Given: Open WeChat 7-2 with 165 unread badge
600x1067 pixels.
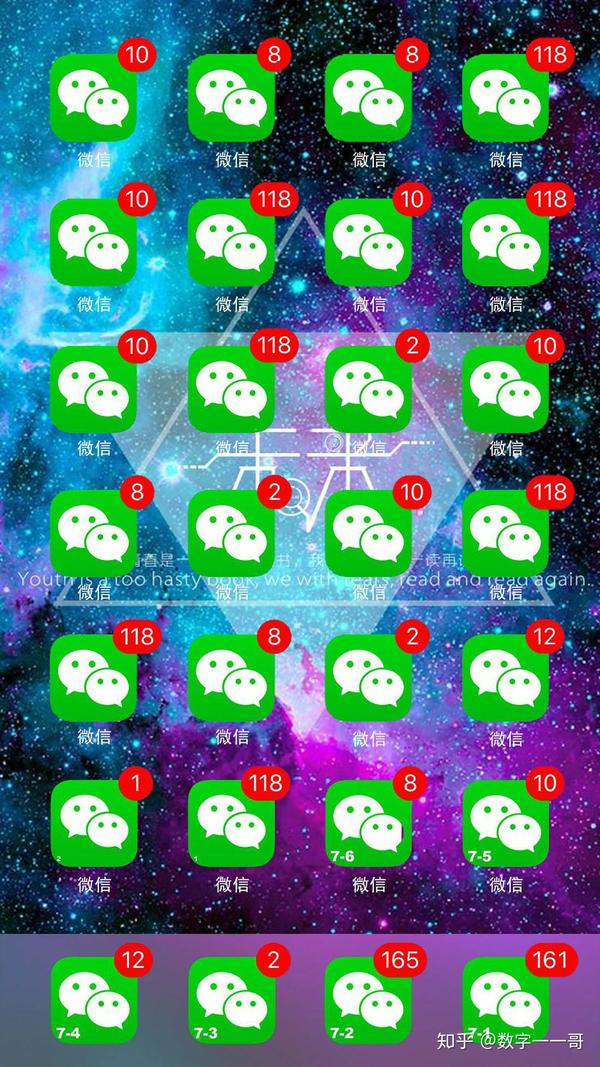Looking at the screenshot, I should click(x=368, y=1000).
